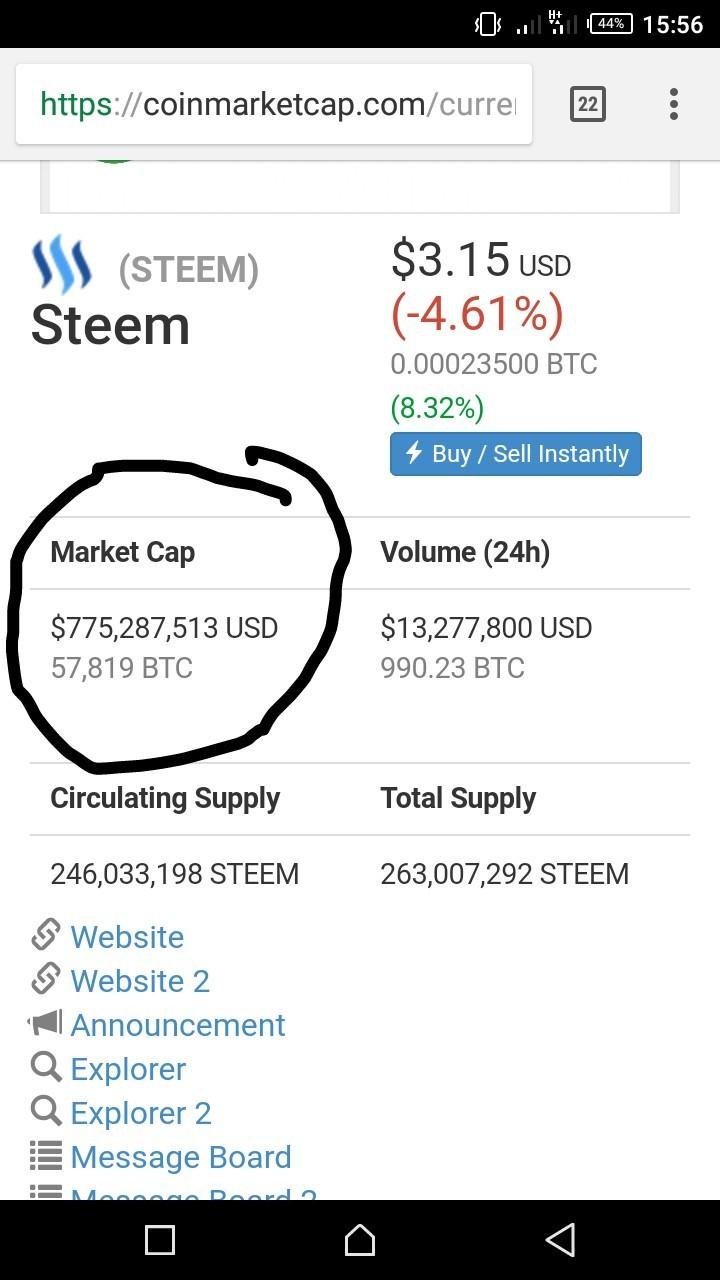Open the browser overflow menu

(x=674, y=104)
